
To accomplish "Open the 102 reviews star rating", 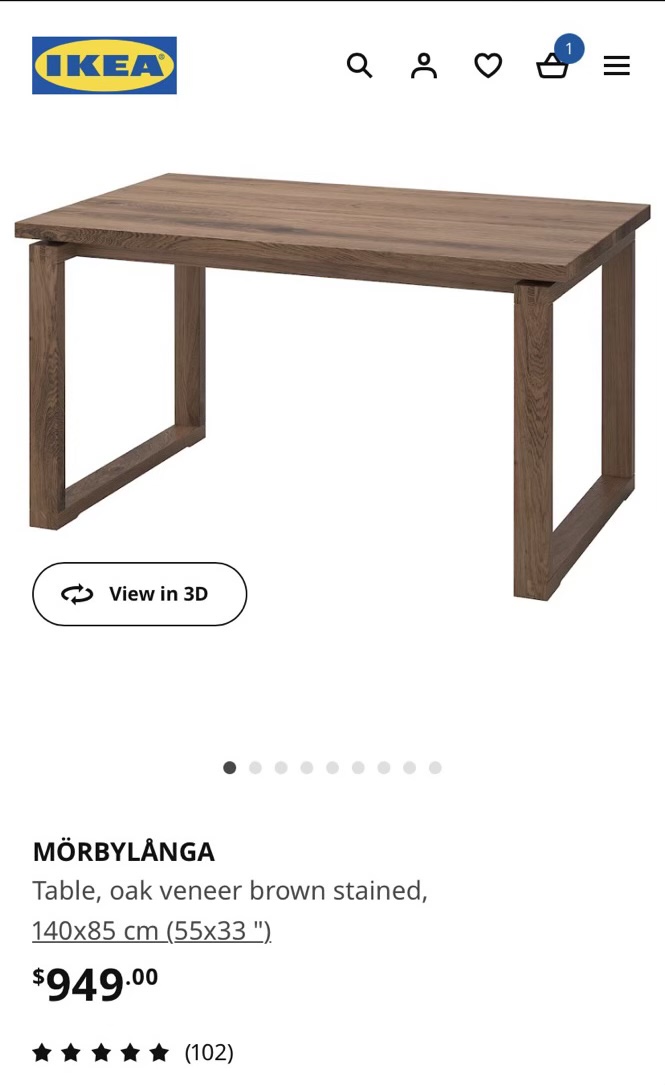I will 133,1052.
